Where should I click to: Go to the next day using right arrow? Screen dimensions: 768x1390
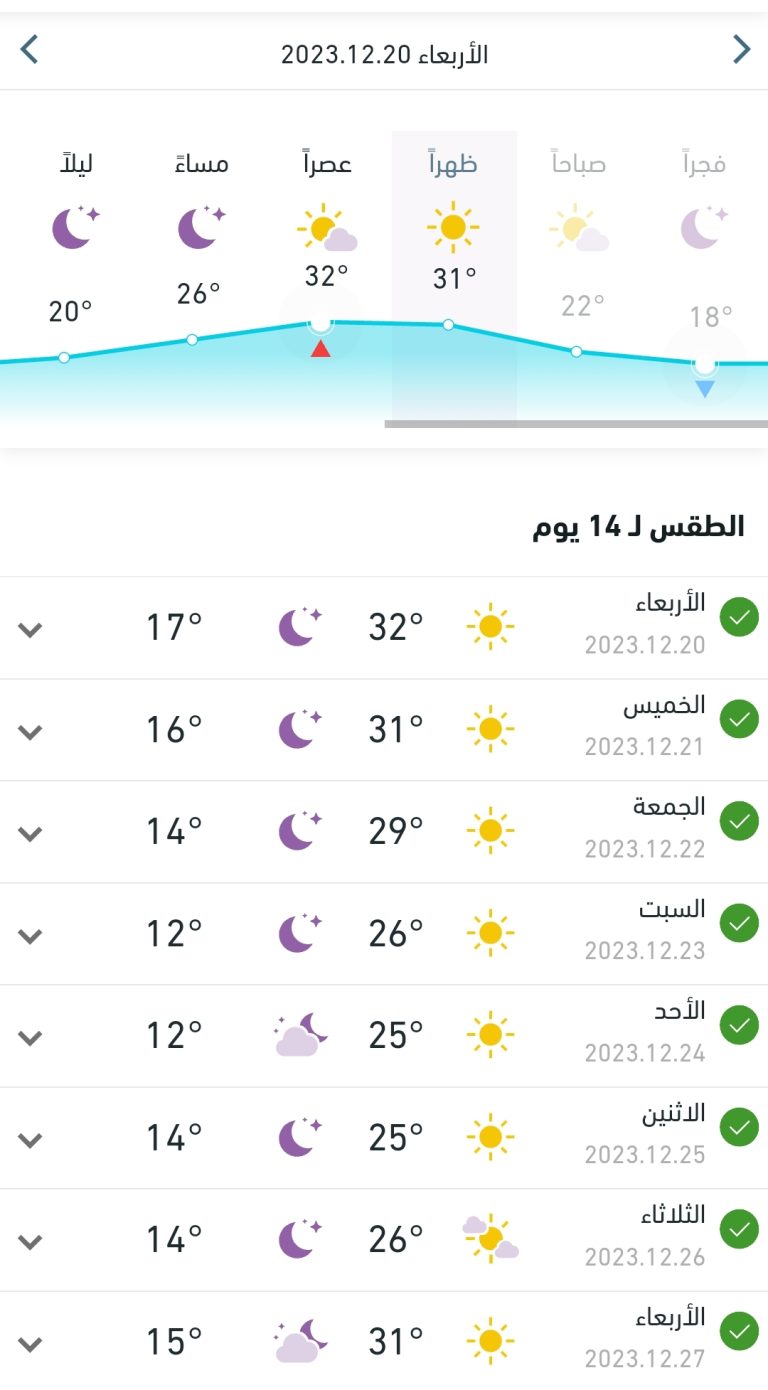[741, 49]
